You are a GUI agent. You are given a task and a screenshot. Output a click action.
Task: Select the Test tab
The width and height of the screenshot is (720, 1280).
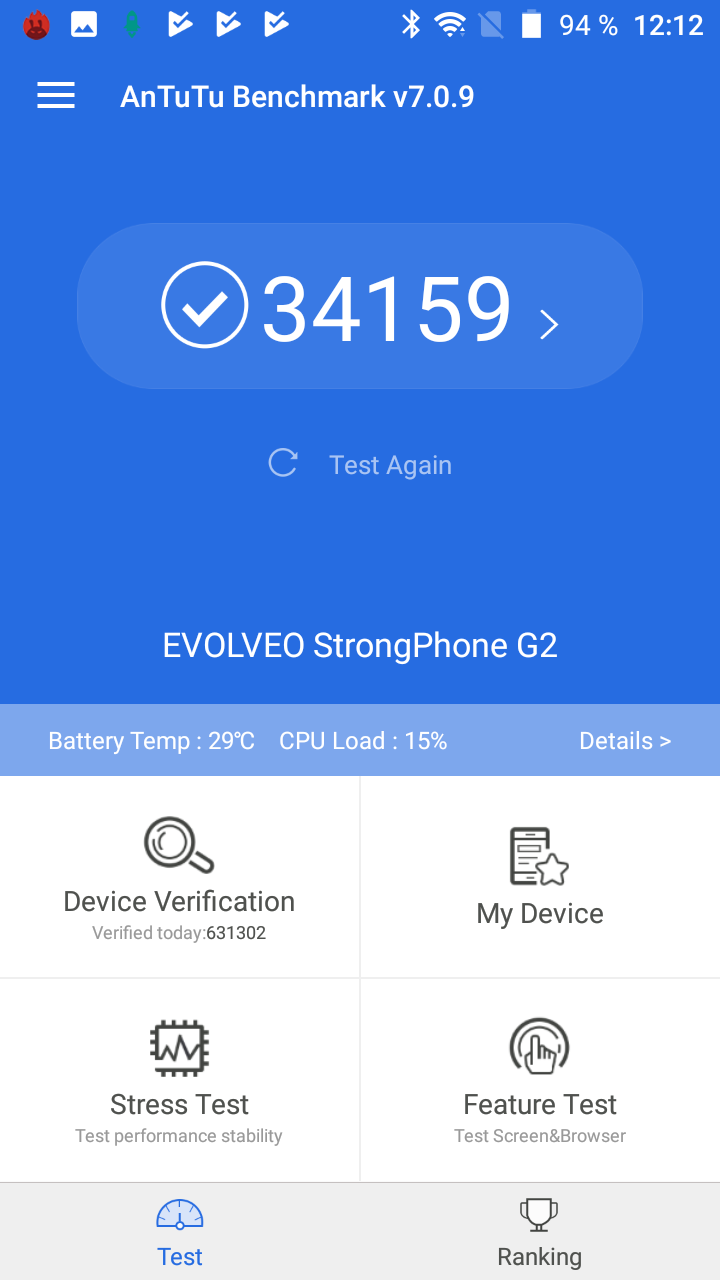point(180,1232)
